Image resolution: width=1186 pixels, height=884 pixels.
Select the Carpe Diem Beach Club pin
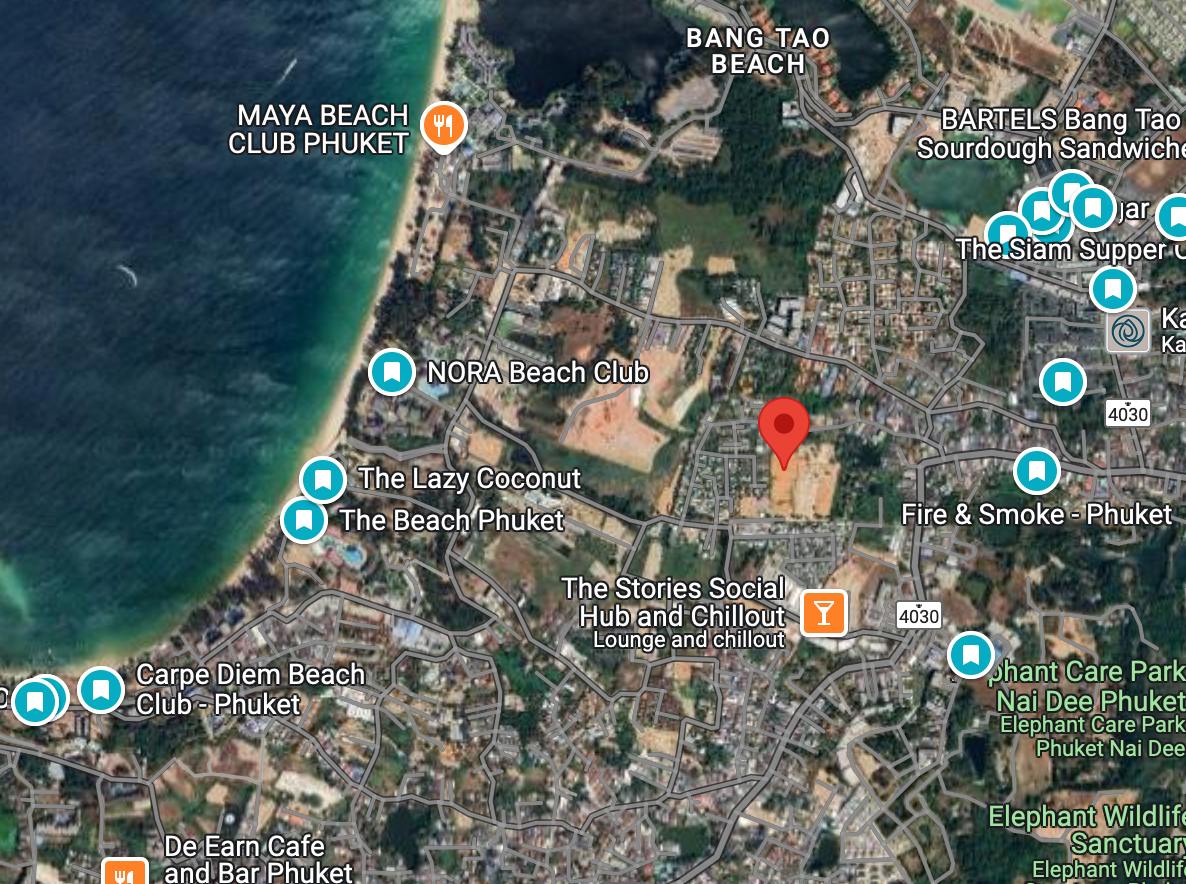click(100, 689)
